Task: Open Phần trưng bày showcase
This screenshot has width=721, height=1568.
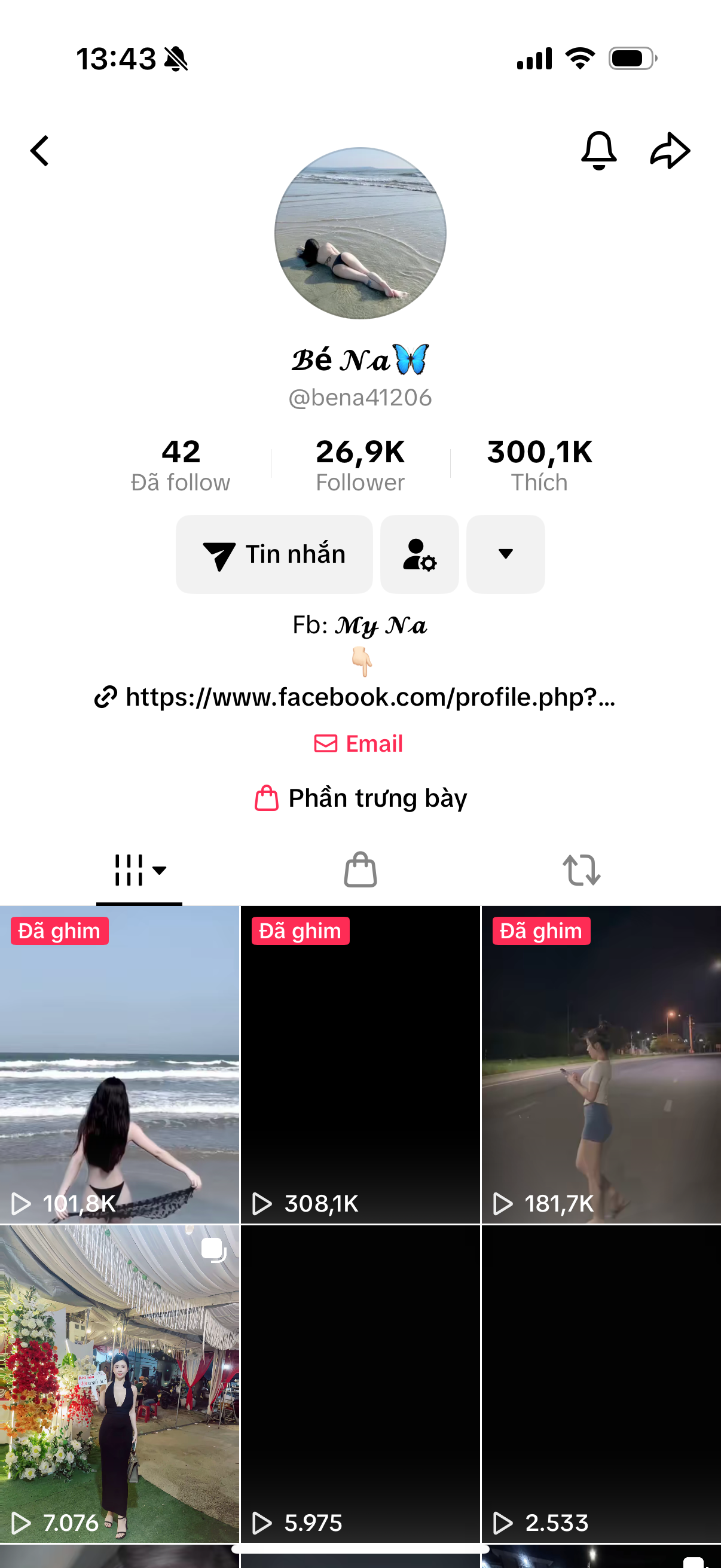Action: pos(360,798)
